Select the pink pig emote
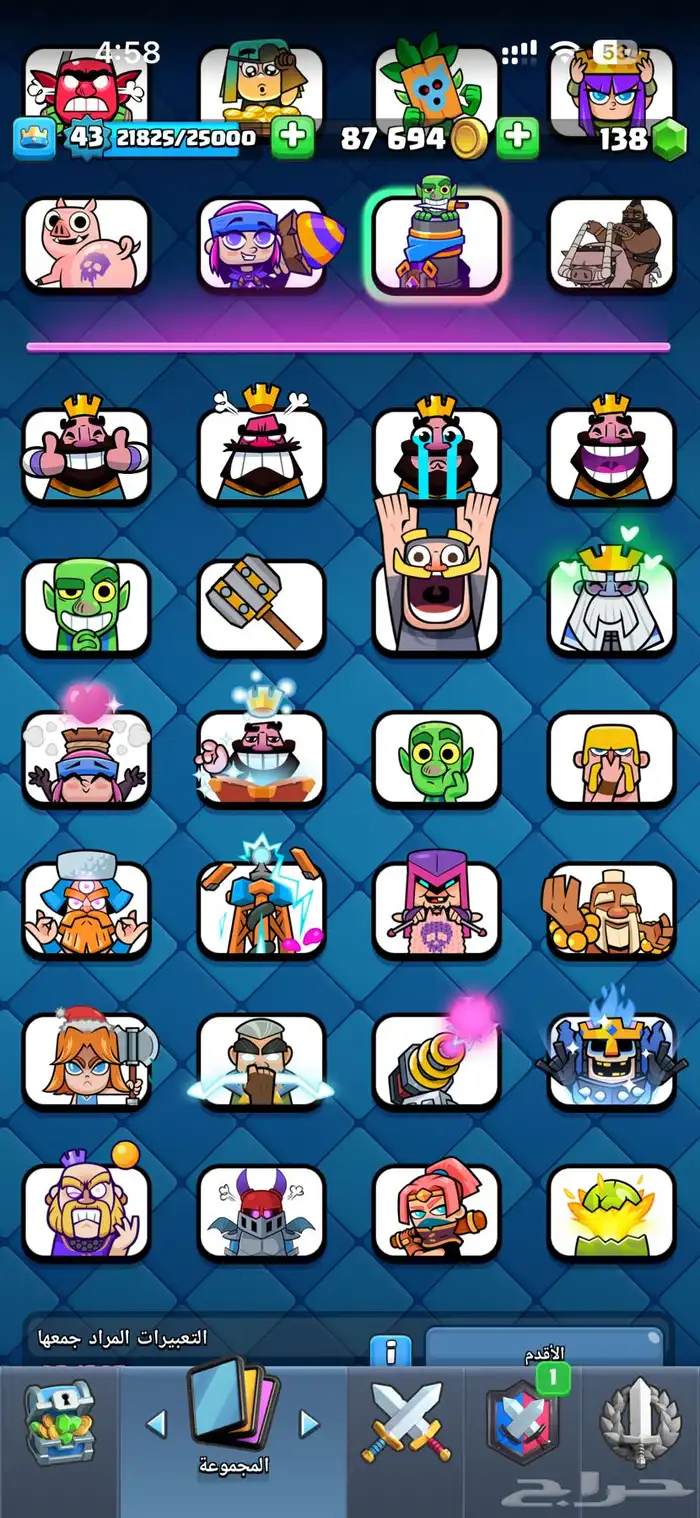Viewport: 700px width, 1518px height. pos(86,244)
